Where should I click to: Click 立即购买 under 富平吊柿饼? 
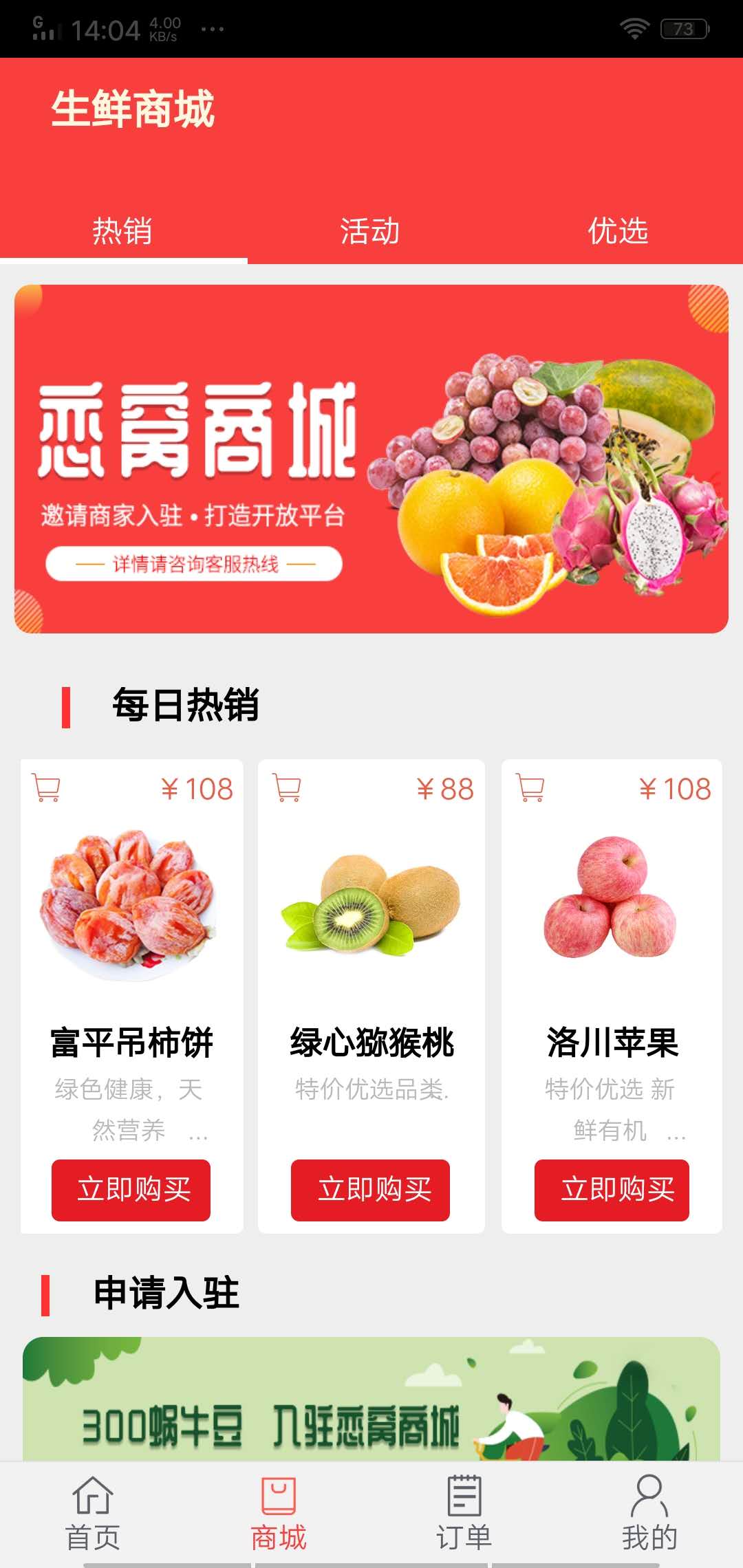[131, 1192]
